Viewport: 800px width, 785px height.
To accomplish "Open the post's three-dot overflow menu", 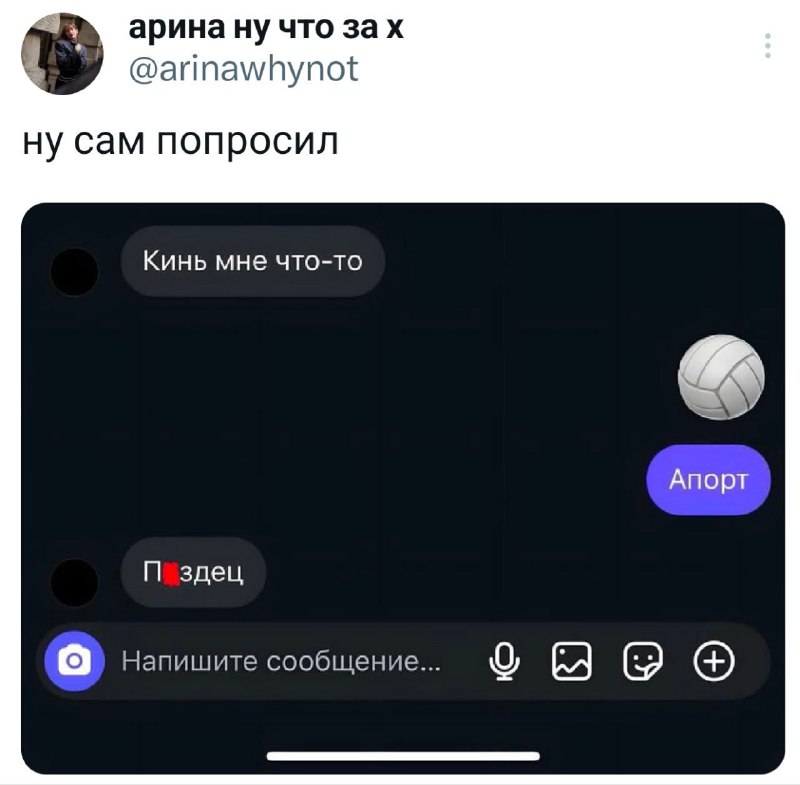I will point(767,46).
